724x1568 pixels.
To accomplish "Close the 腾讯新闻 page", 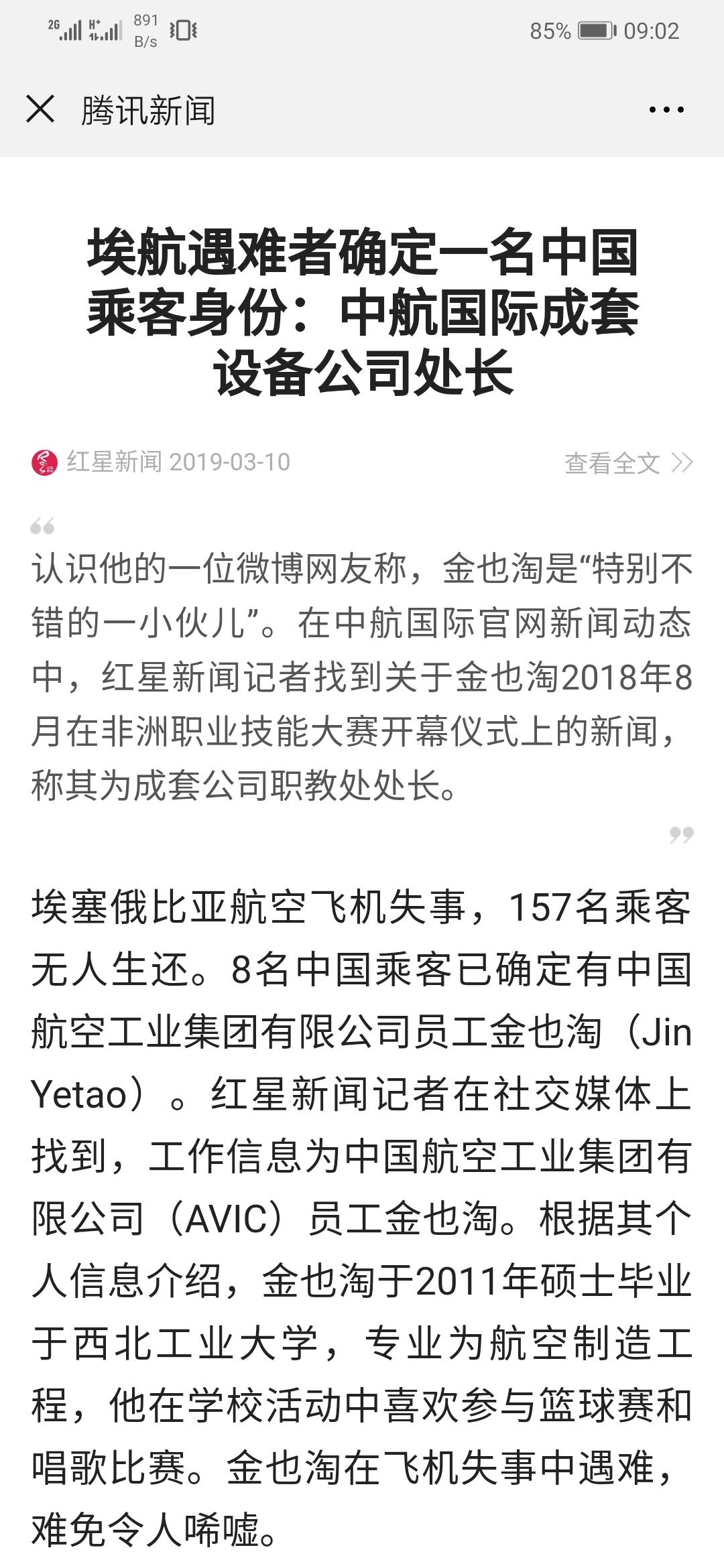I will click(x=40, y=109).
